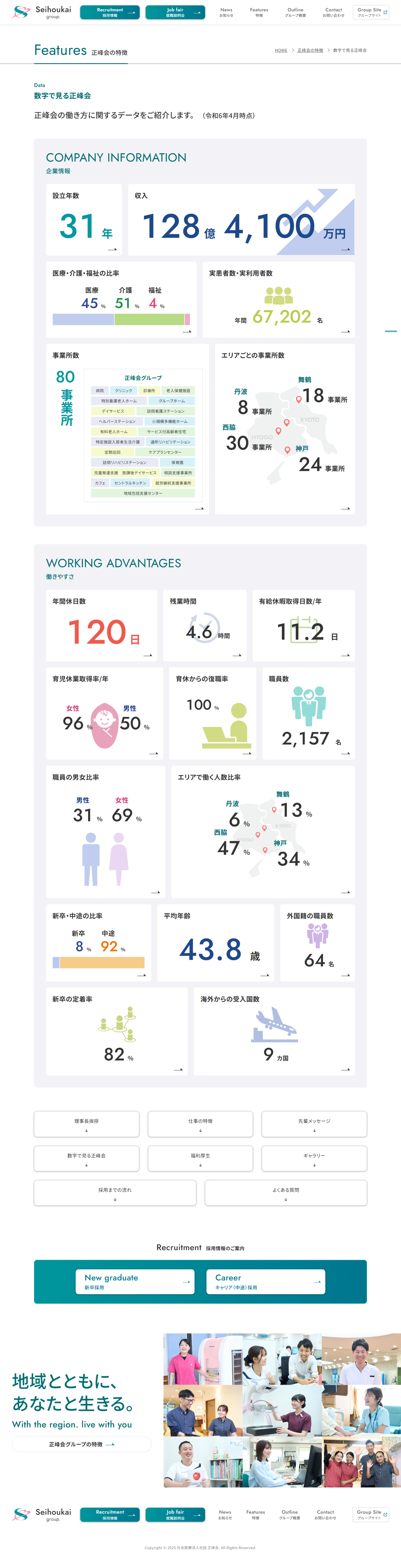Screen dimensions: 401x1568
Task: Follow the 正峰会の特徴 breadcrumb link
Action: [x=310, y=51]
